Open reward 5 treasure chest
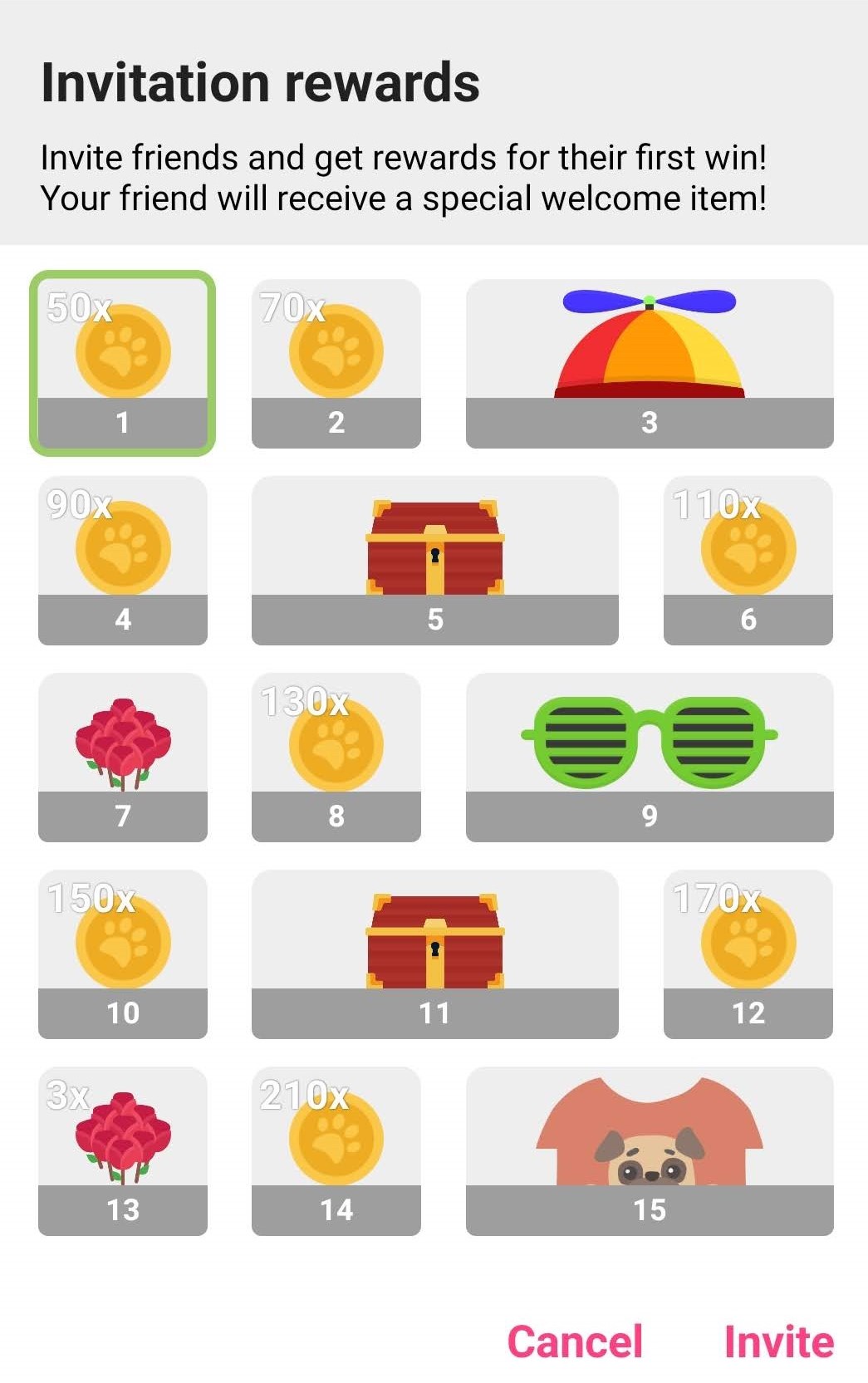This screenshot has width=868, height=1383. point(434,561)
